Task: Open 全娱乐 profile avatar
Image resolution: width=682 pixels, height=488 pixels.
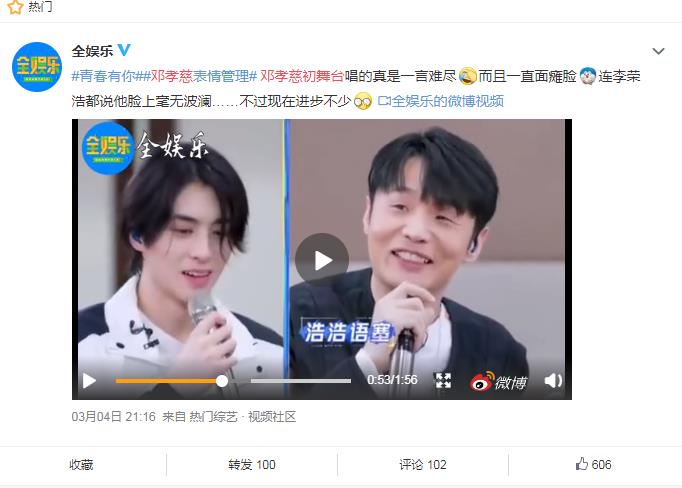Action: point(37,67)
